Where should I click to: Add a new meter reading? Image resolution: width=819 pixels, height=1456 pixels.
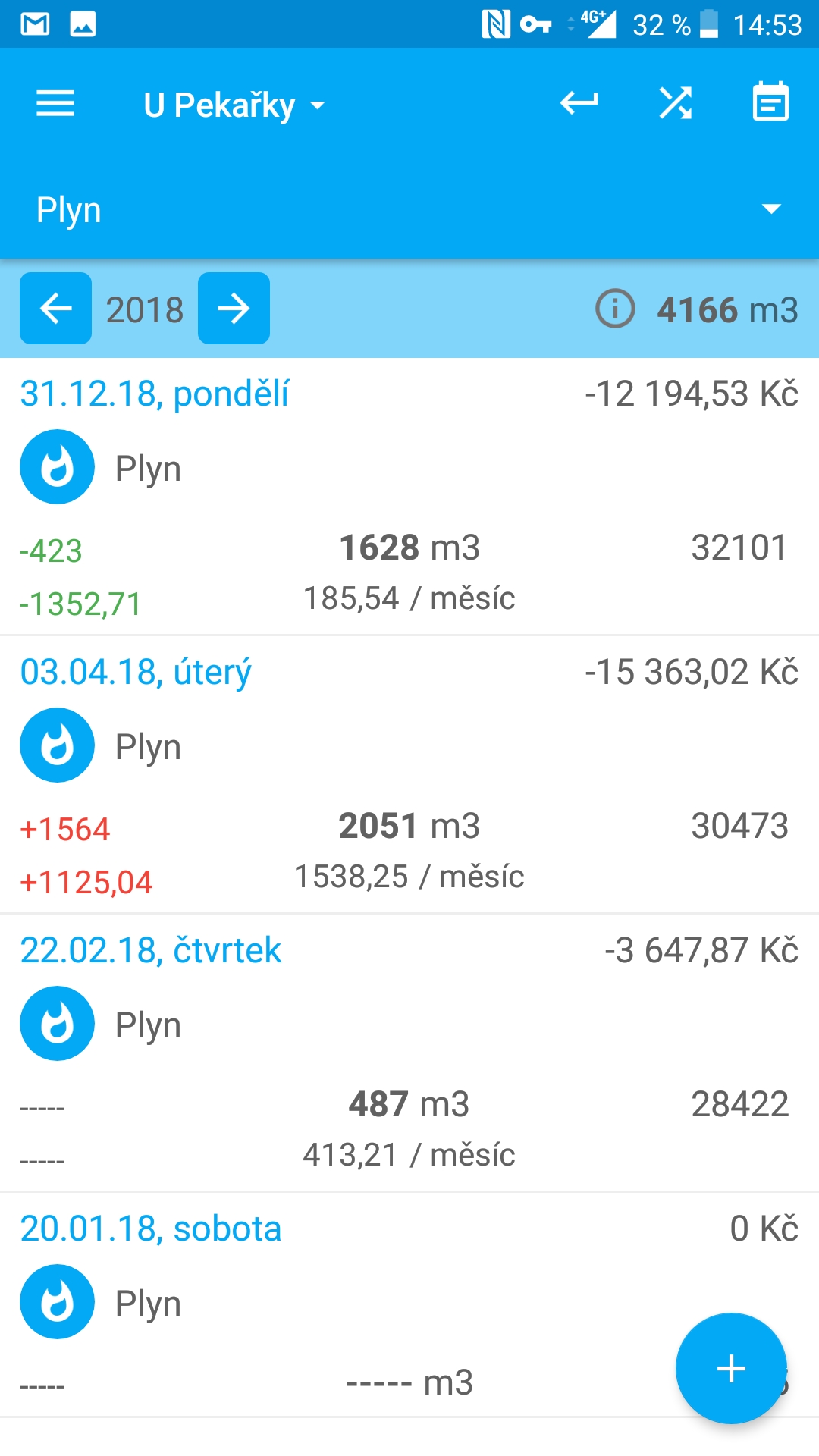coord(730,1368)
